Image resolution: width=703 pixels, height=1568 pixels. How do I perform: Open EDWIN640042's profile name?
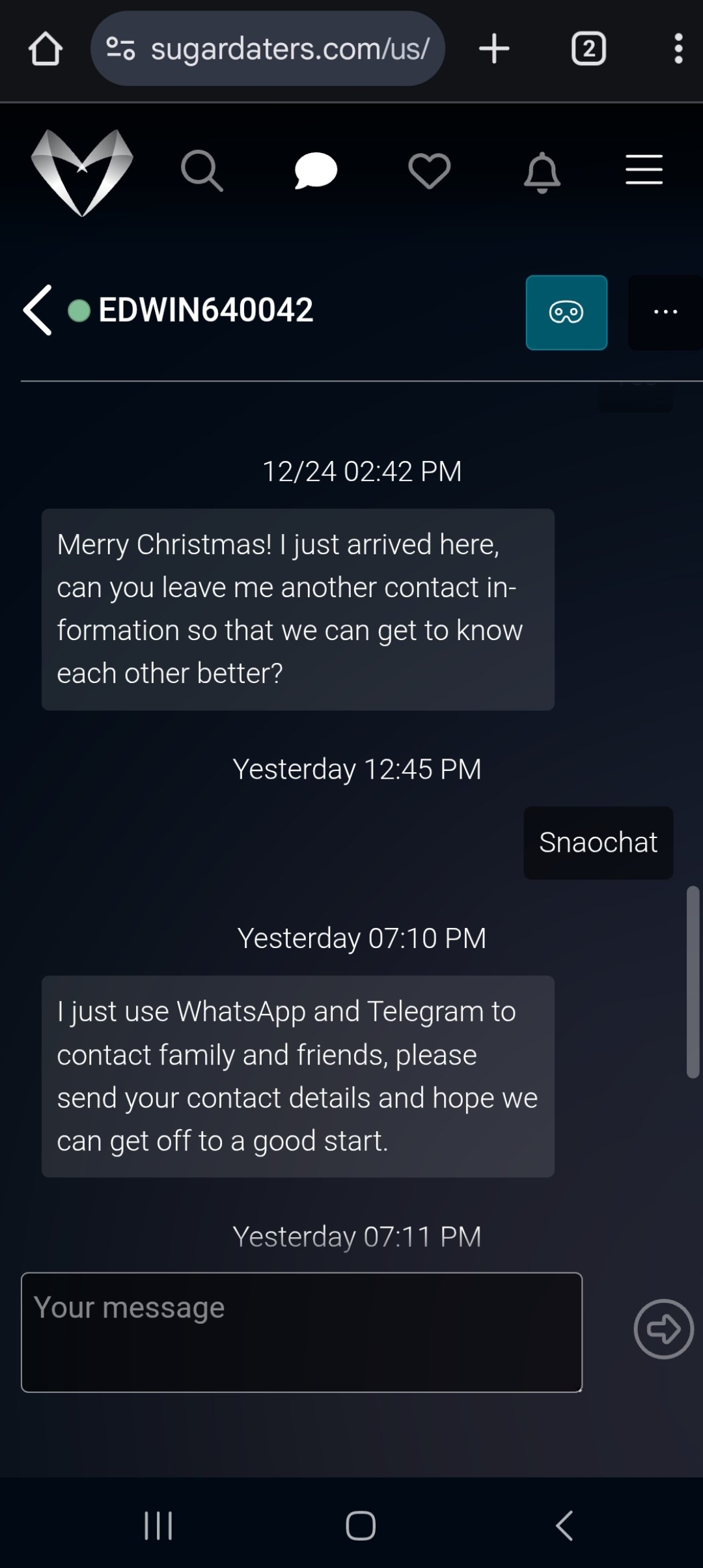pos(206,310)
